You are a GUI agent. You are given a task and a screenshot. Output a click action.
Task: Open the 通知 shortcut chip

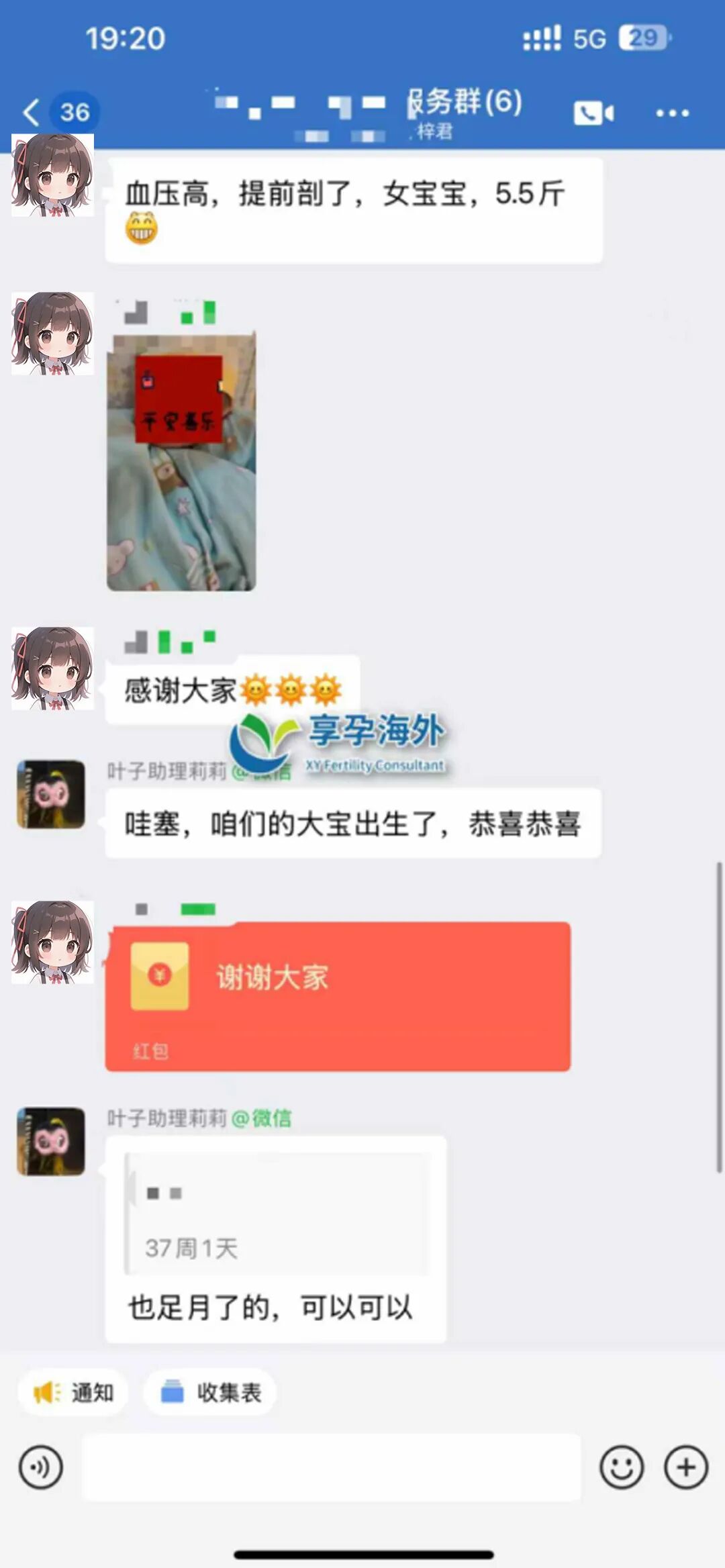click(x=73, y=1392)
